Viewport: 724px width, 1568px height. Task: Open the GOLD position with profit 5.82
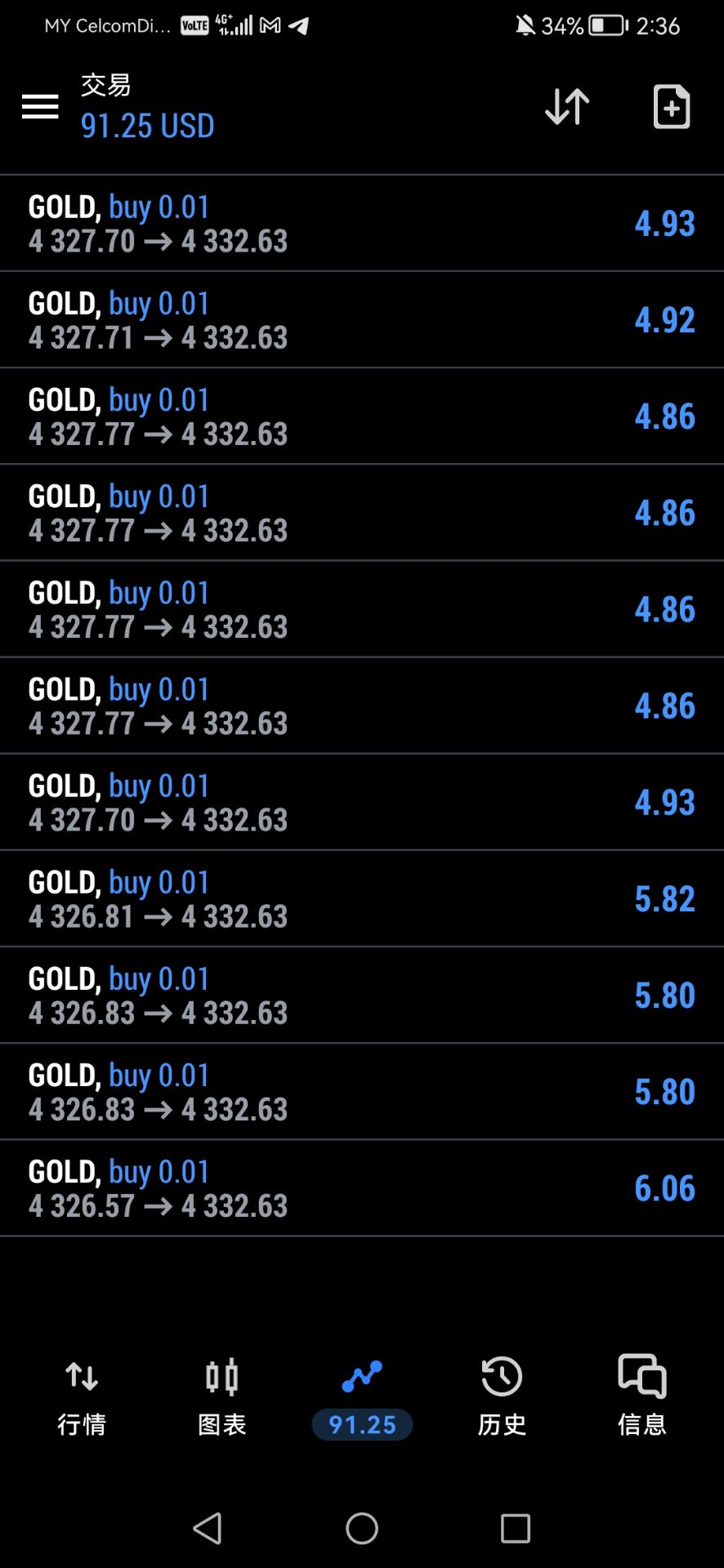tap(362, 899)
